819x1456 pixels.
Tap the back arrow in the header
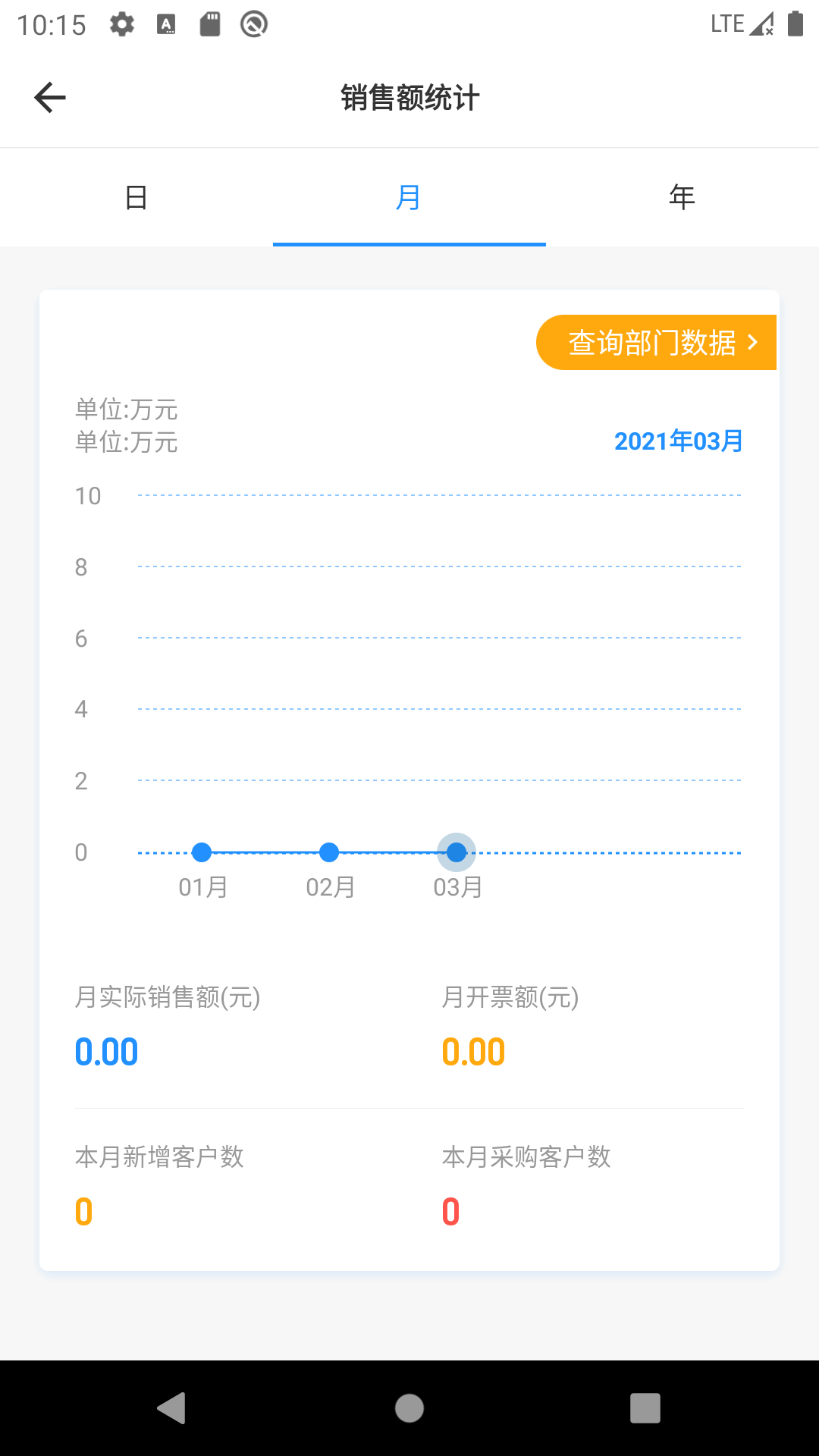coord(50,98)
